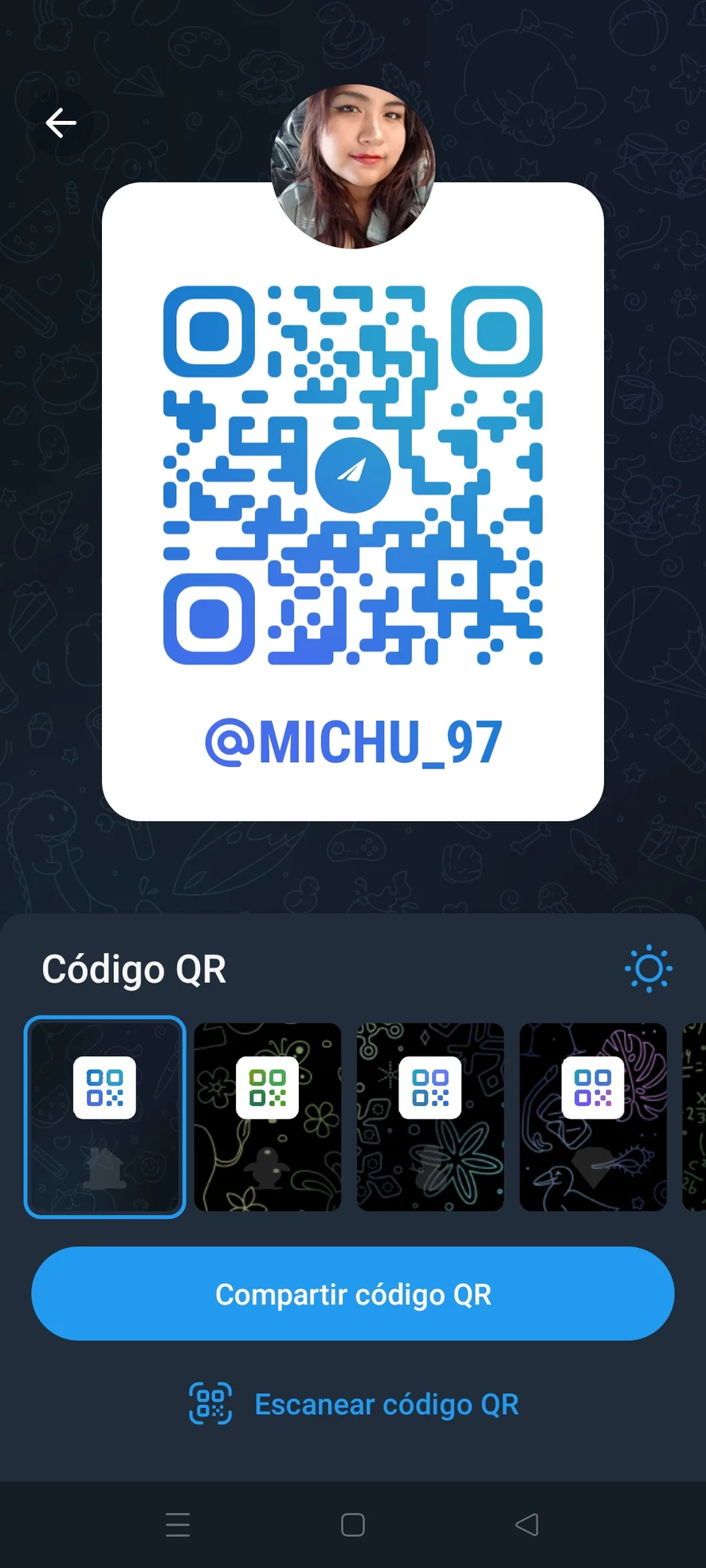Open recent apps from the navigation bar
706x1568 pixels.
pos(178,1525)
